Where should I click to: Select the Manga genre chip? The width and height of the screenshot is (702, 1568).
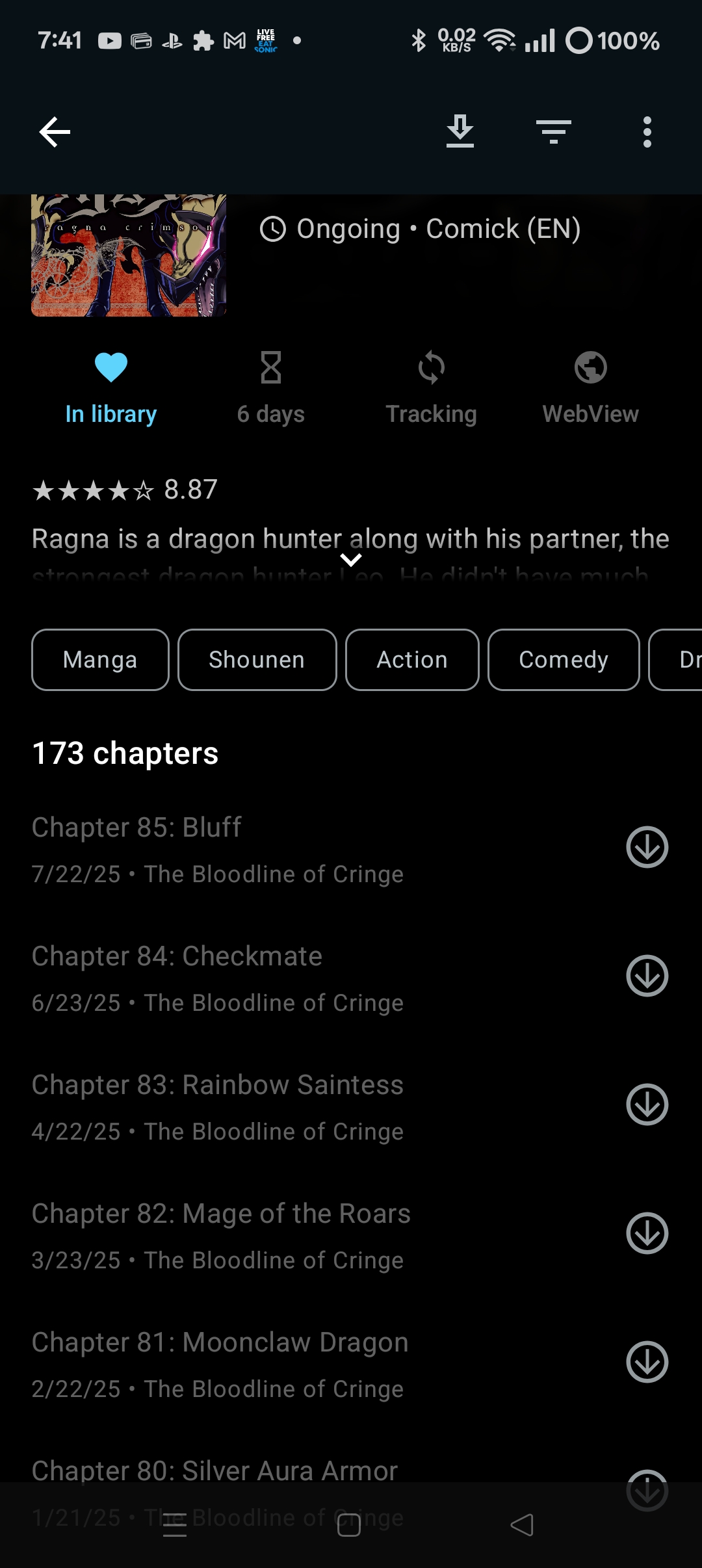click(x=100, y=660)
